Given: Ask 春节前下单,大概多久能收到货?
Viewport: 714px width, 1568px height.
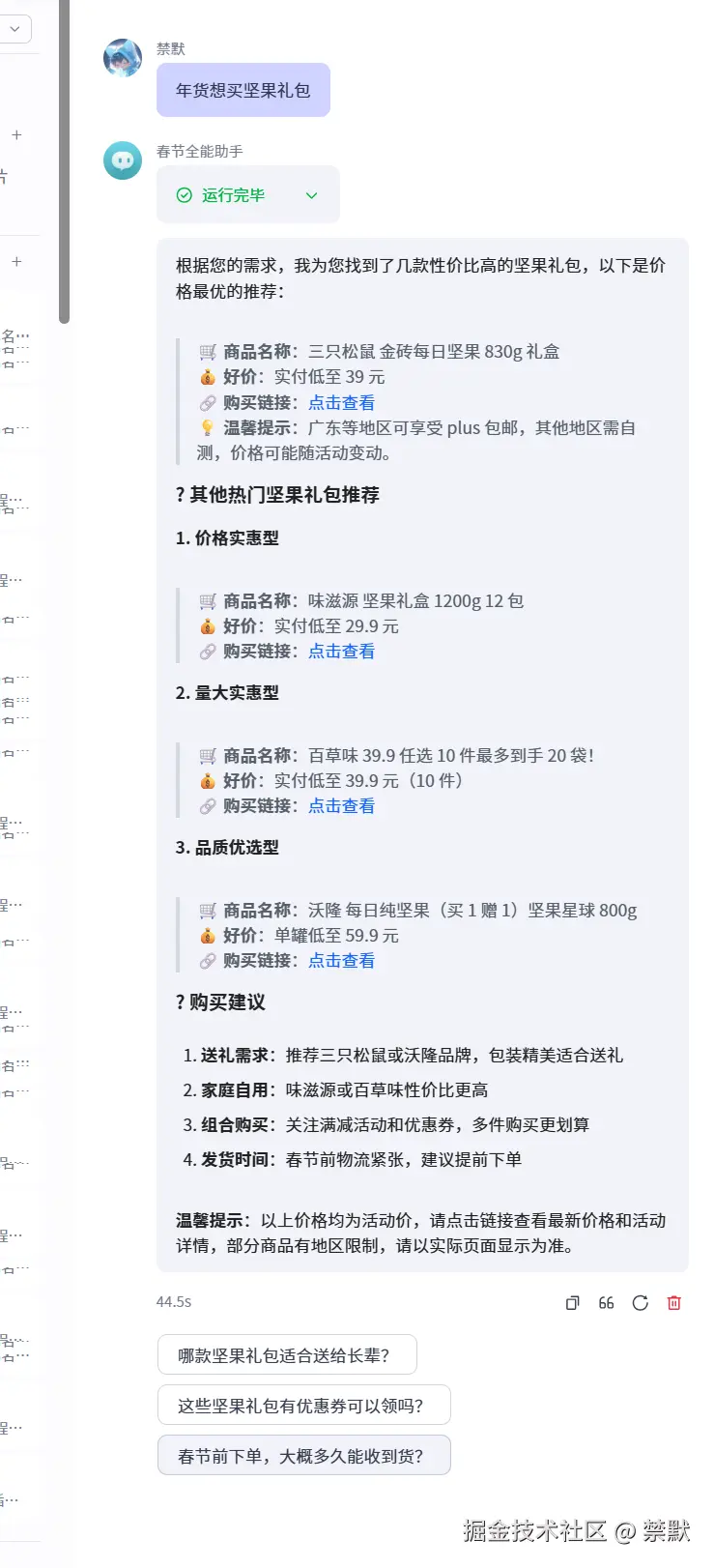Looking at the screenshot, I should coord(303,1456).
